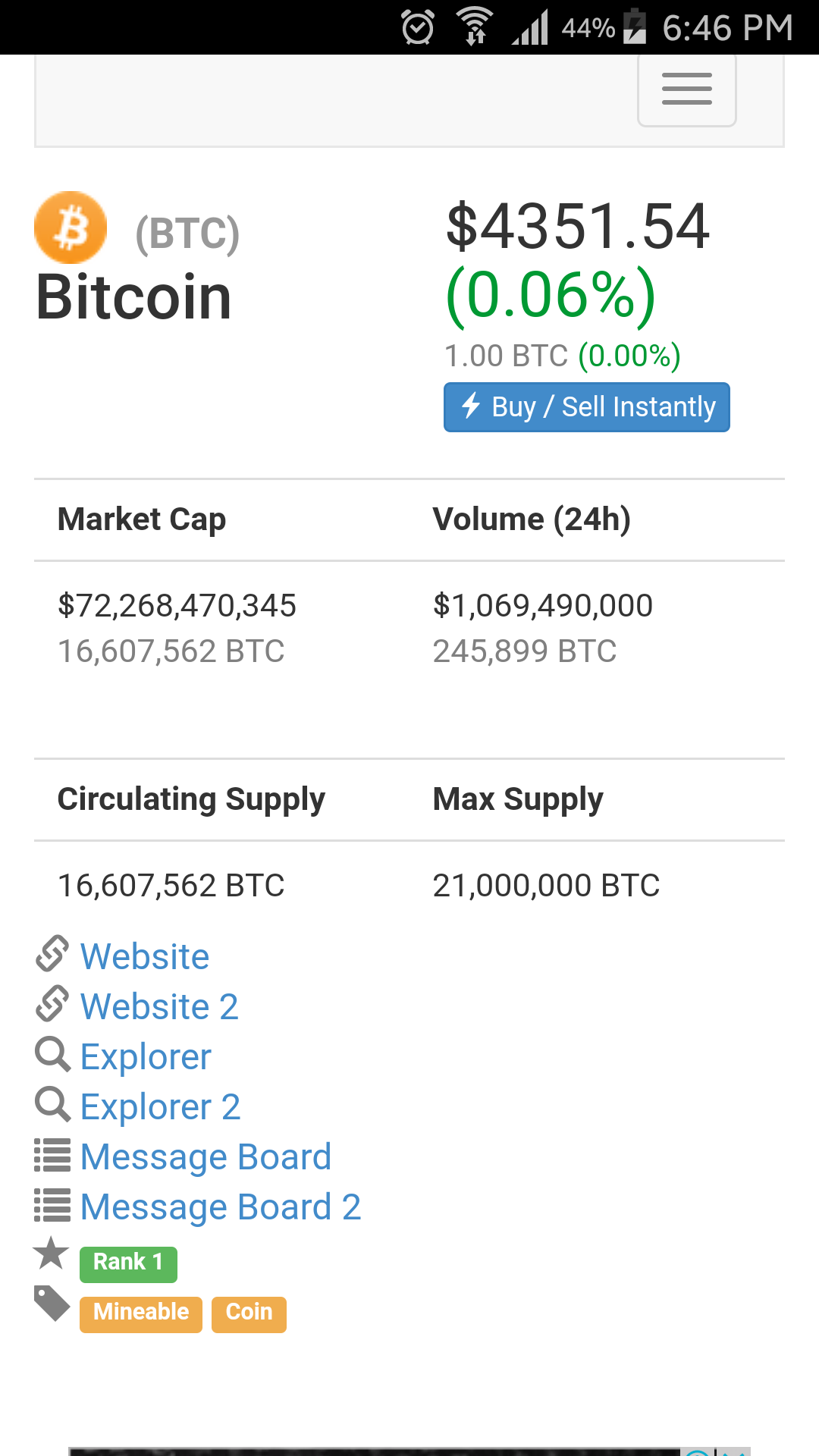Open the Explorer link
This screenshot has width=819, height=1456.
click(x=146, y=1056)
